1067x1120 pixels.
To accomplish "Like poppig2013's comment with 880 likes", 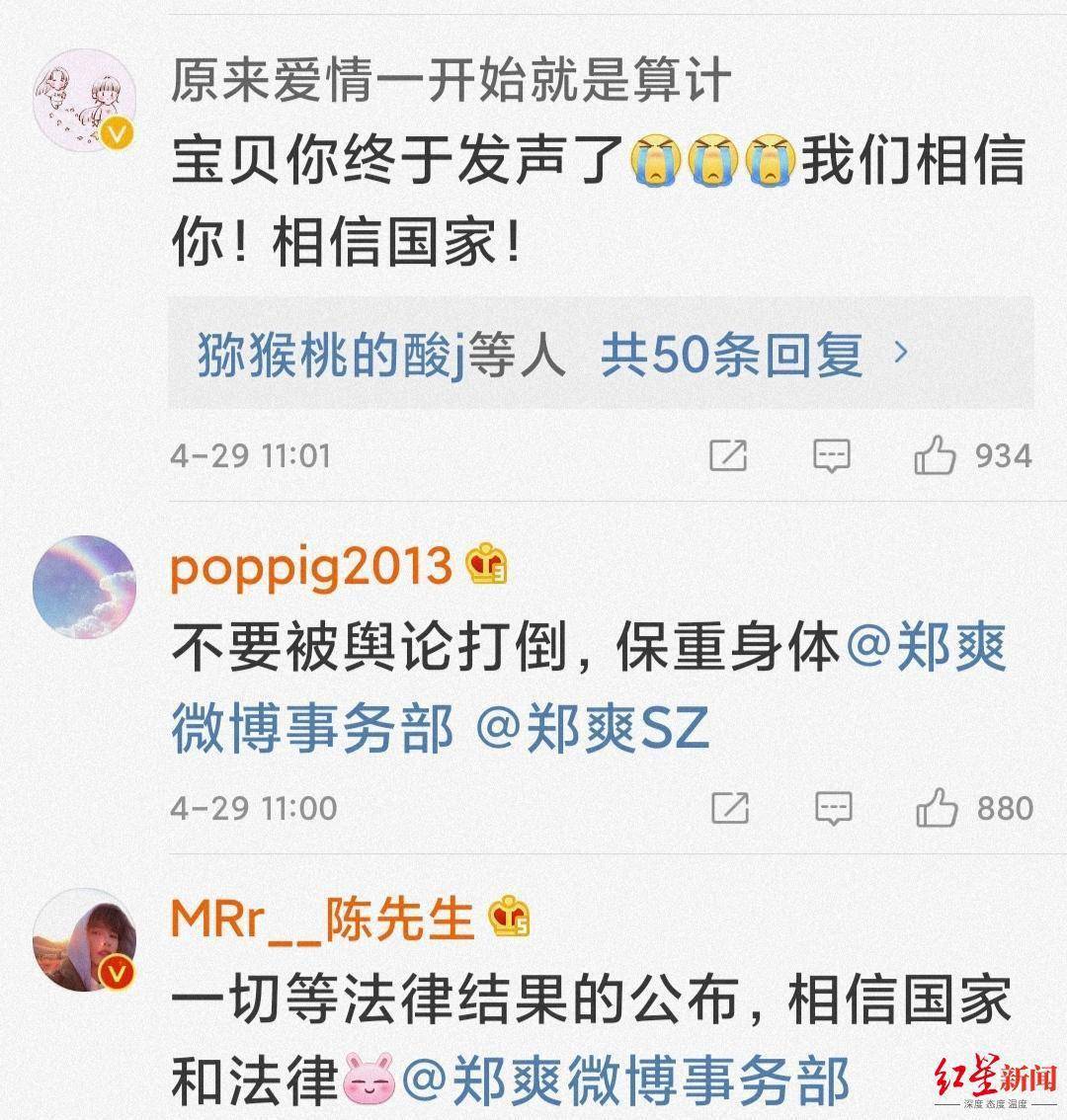I will click(937, 809).
